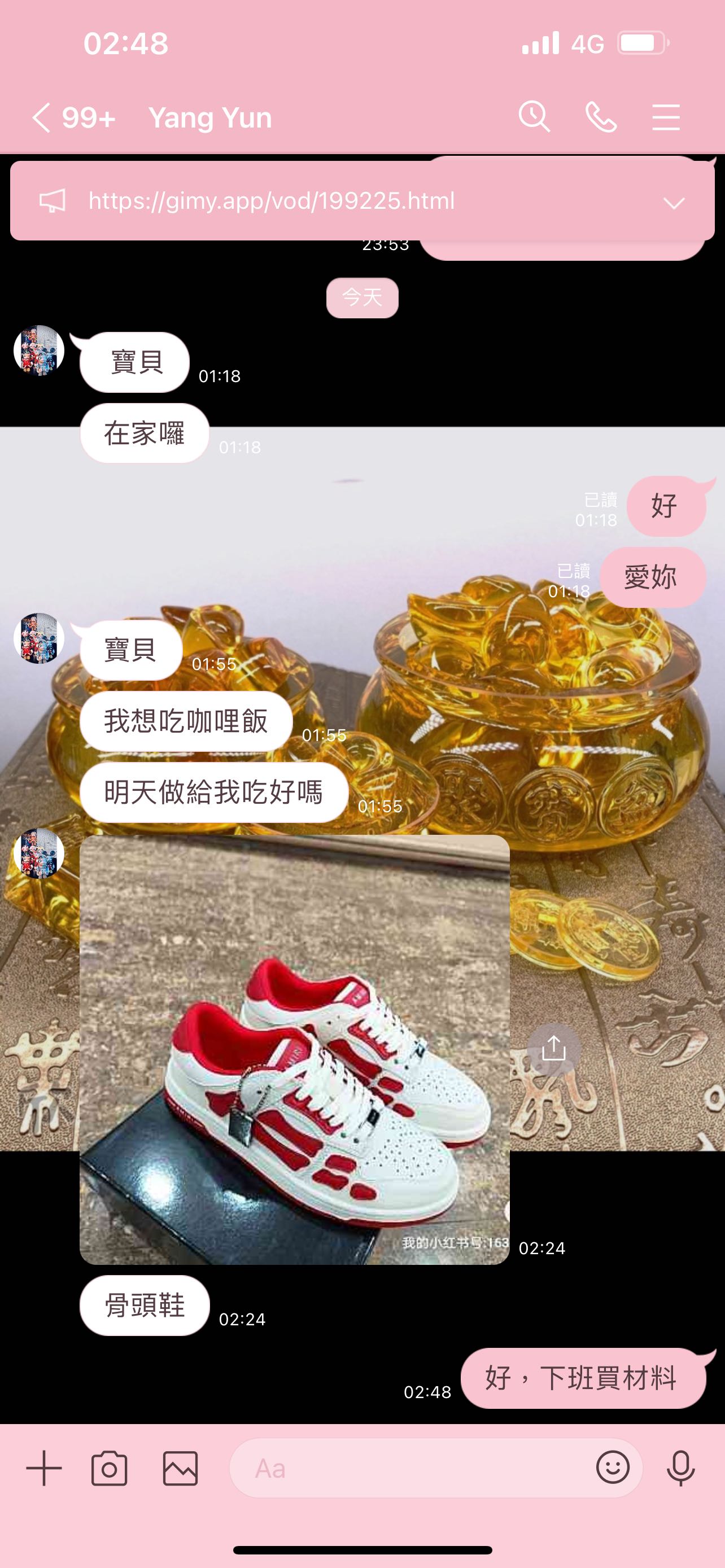Search within the Yang Yun chat
This screenshot has height=1568, width=725.
[534, 116]
